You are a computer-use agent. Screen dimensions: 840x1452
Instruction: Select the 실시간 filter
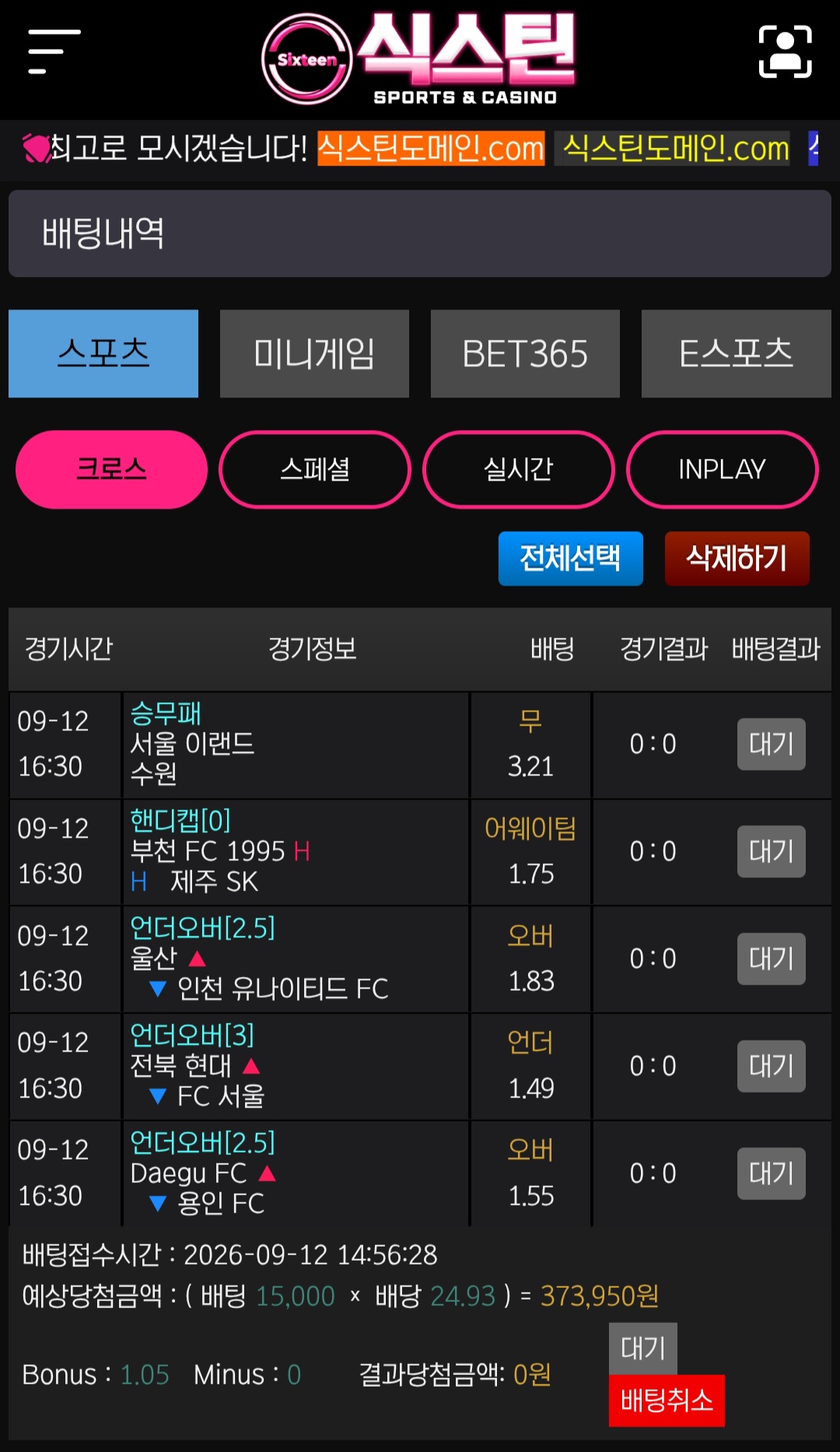519,470
